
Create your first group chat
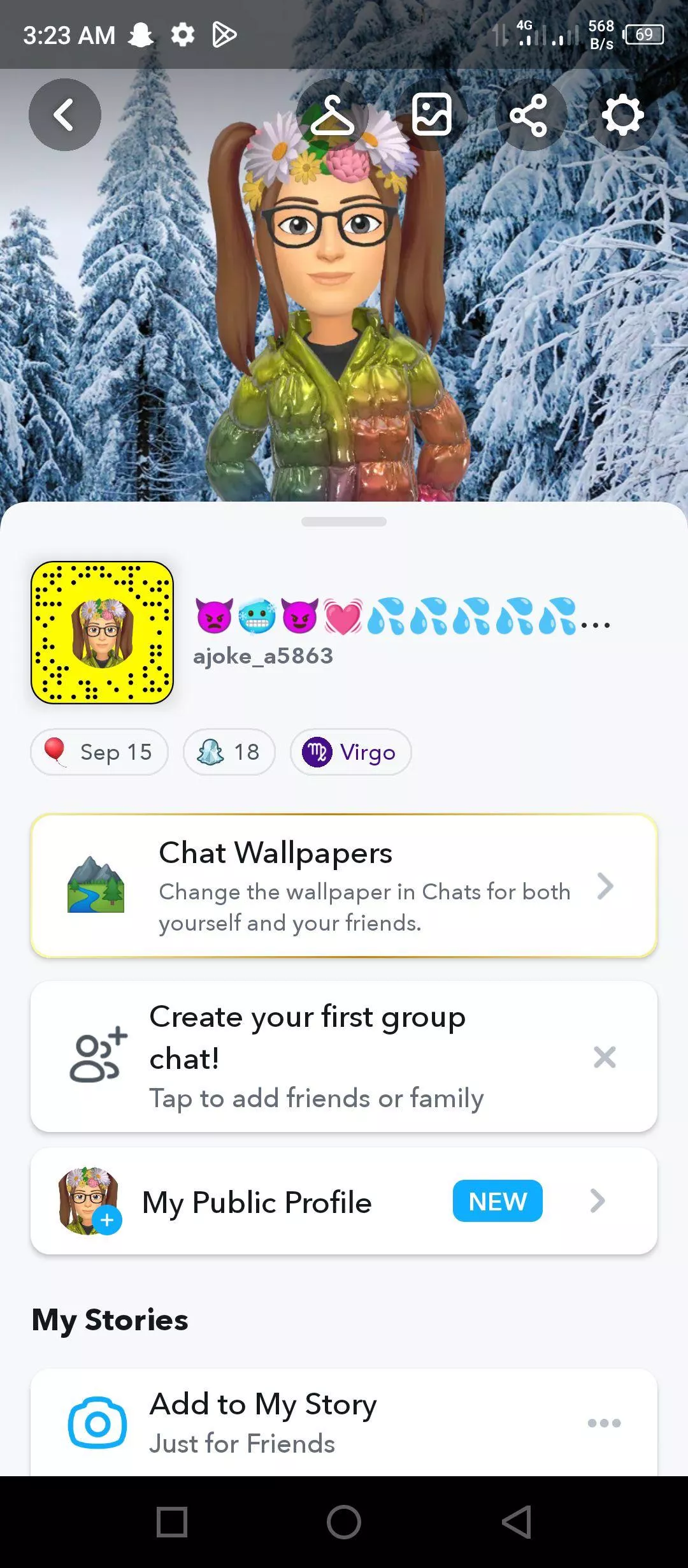coord(306,1056)
